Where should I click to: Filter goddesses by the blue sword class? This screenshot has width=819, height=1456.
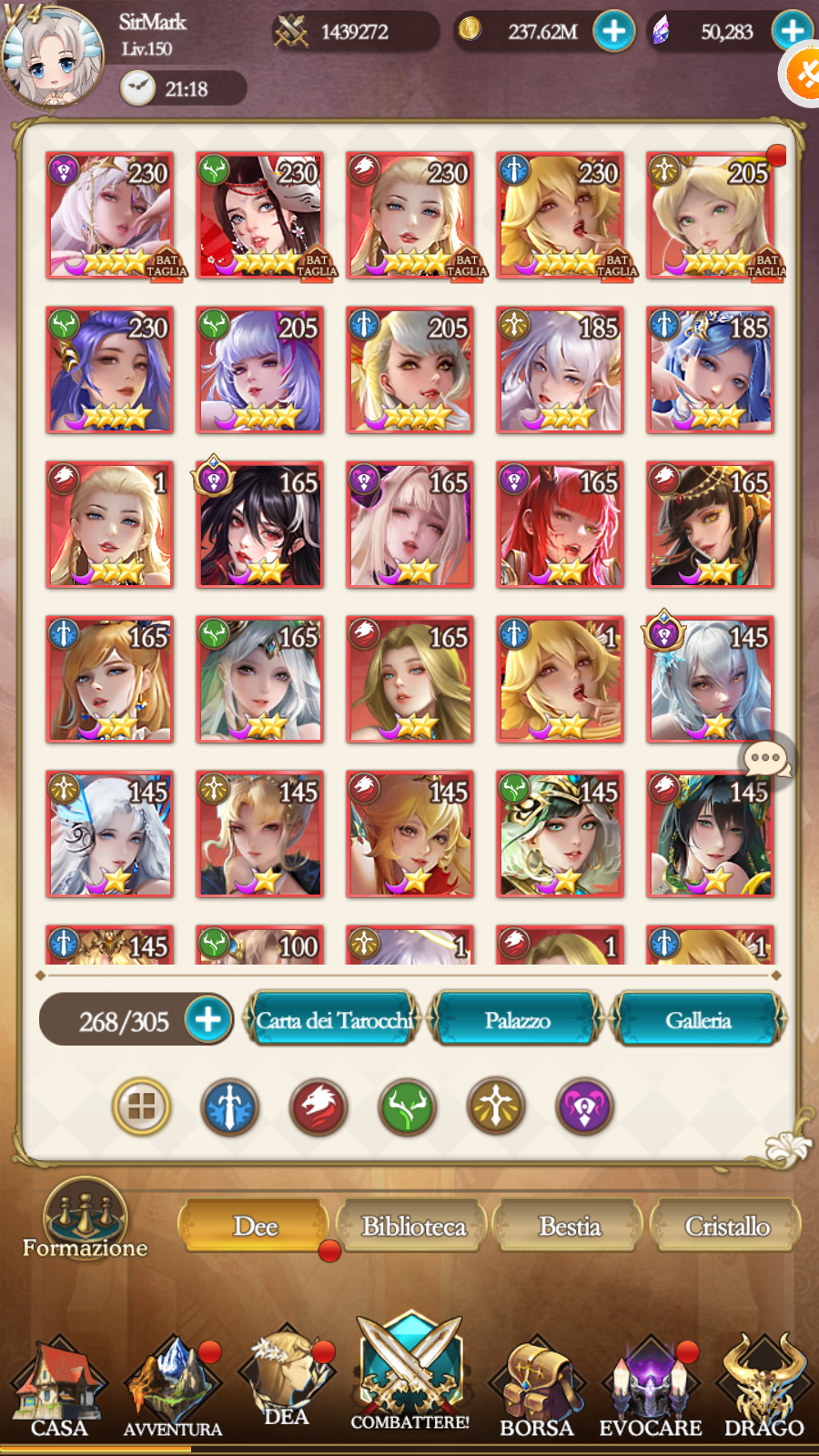[229, 1107]
